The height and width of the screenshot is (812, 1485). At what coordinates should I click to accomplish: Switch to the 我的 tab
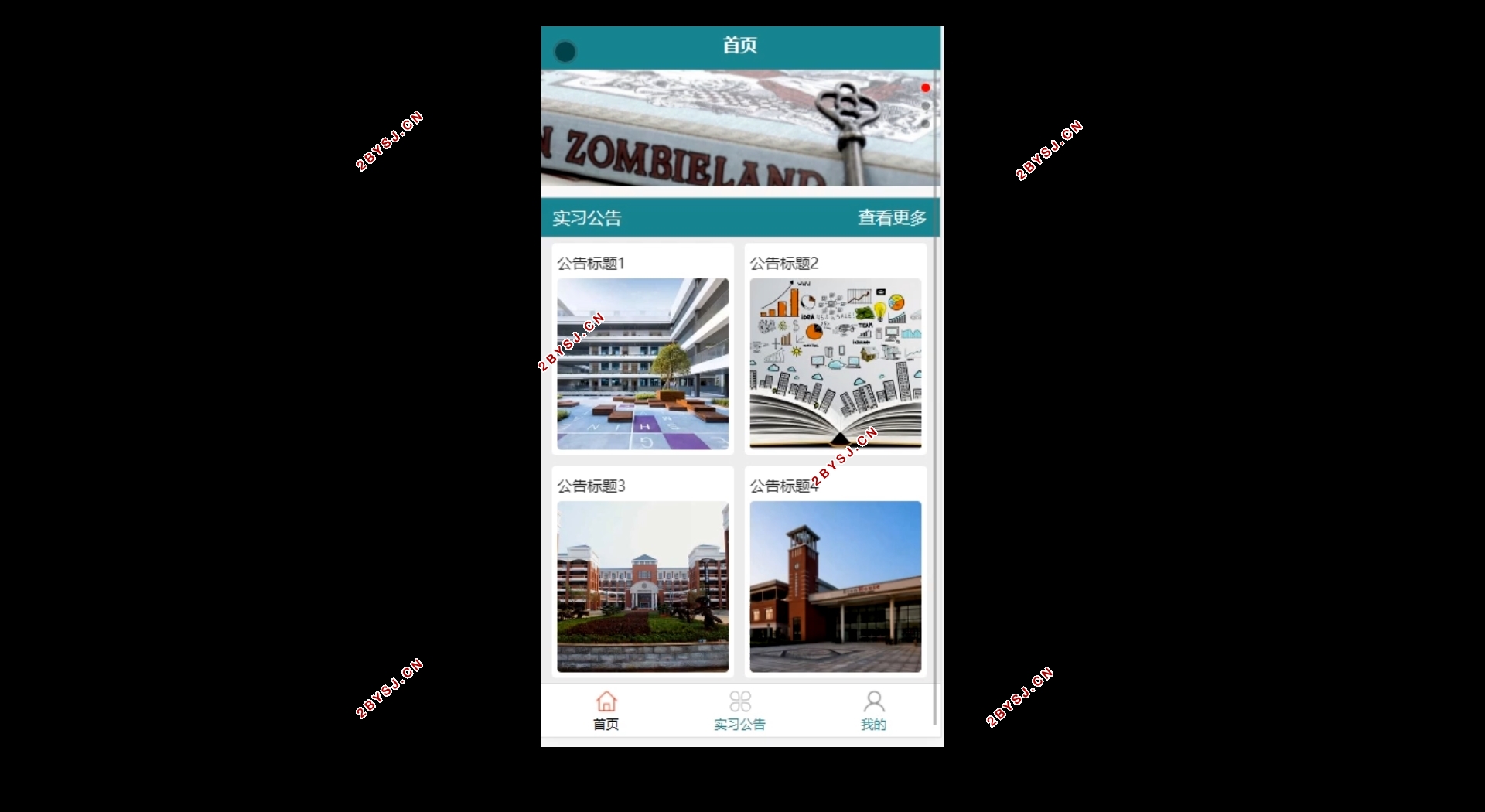[x=873, y=711]
